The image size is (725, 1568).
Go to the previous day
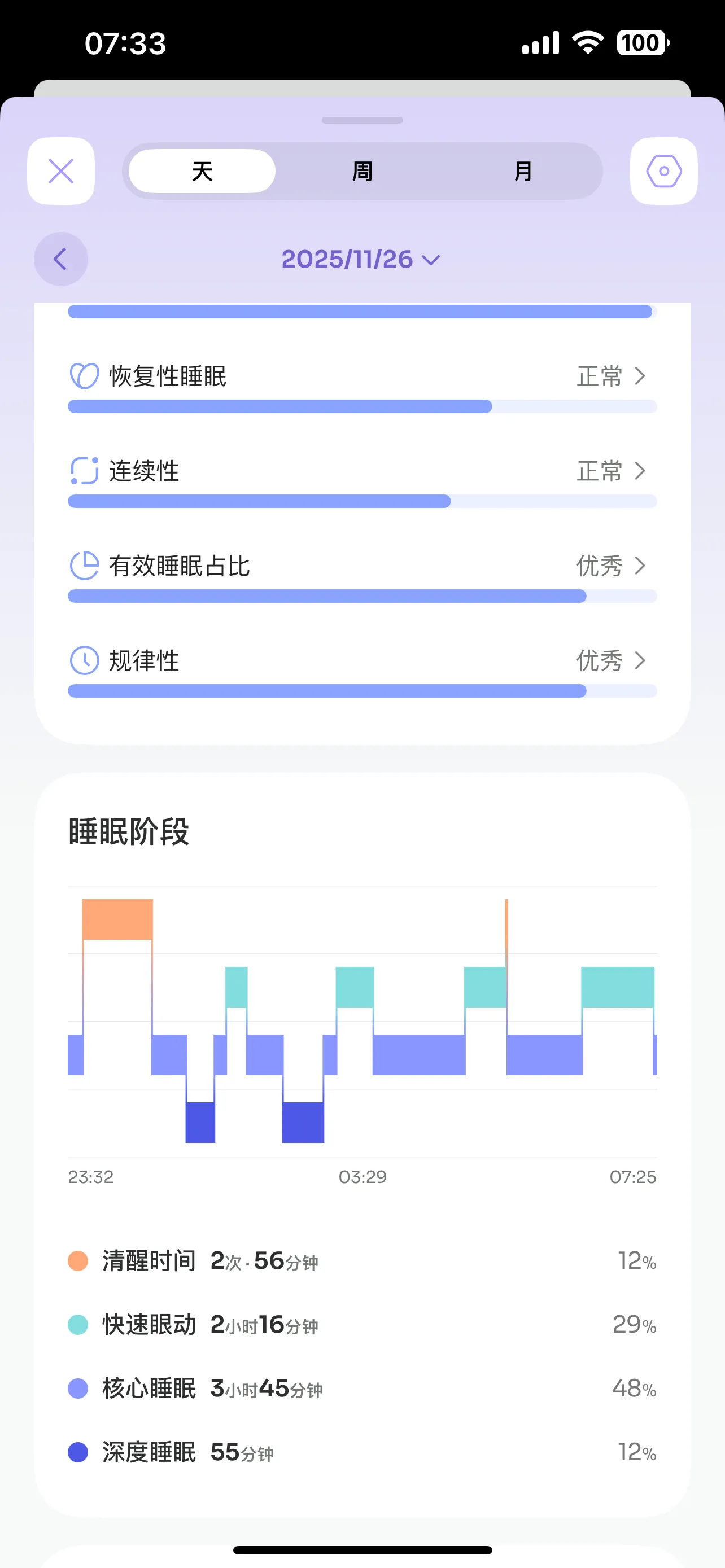pos(61,259)
